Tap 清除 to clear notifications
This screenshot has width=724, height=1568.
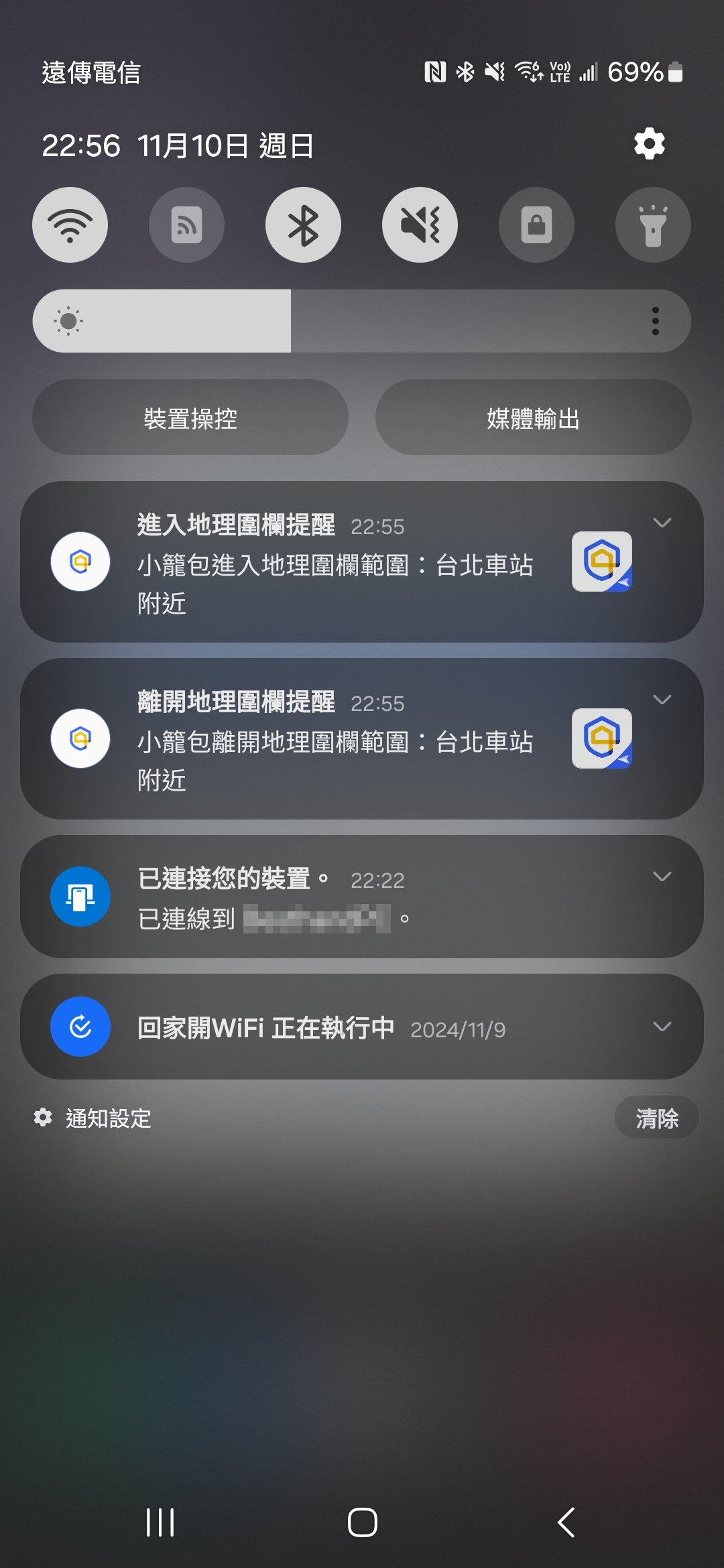click(x=656, y=1118)
